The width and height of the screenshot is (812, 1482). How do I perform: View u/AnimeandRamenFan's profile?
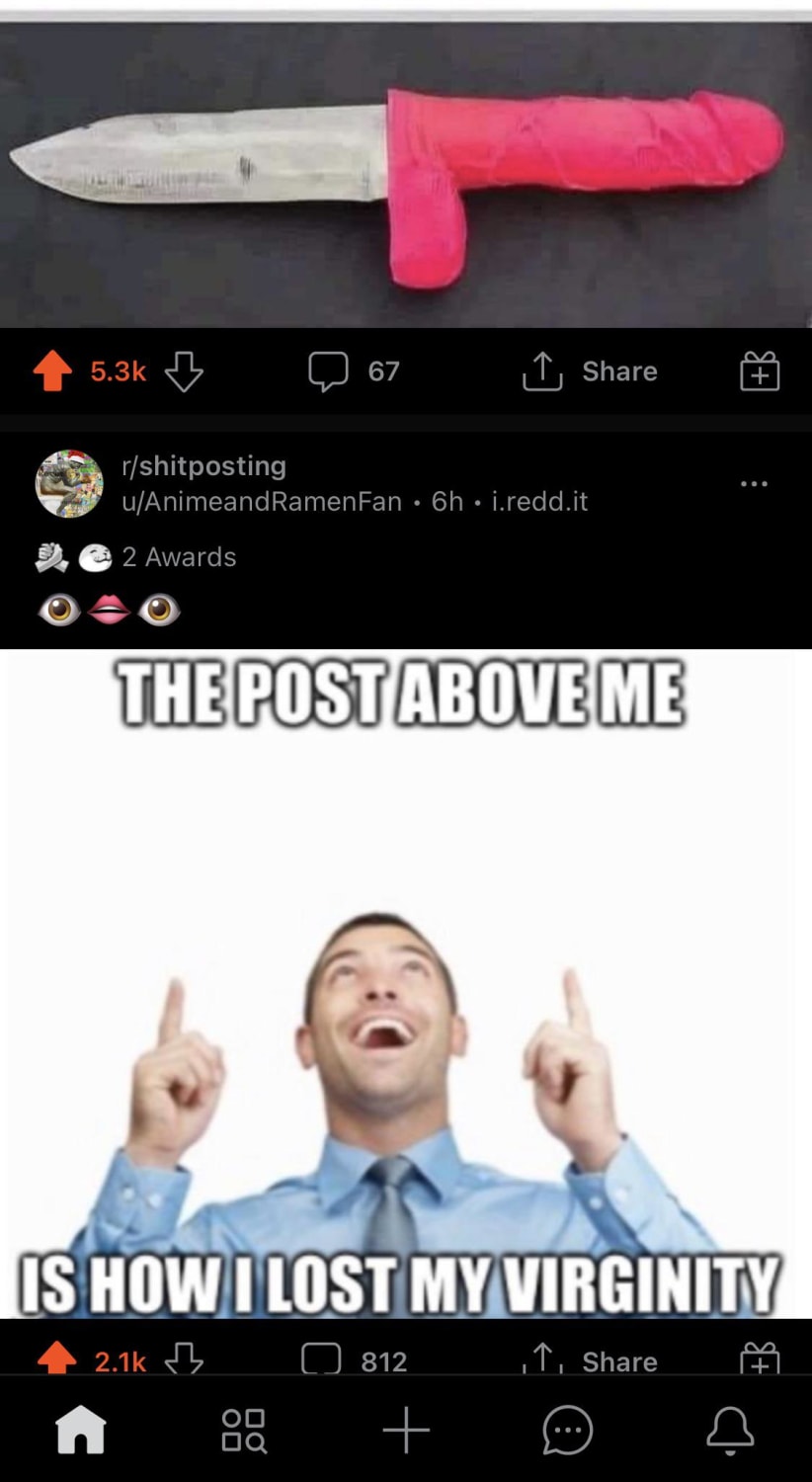coord(261,502)
